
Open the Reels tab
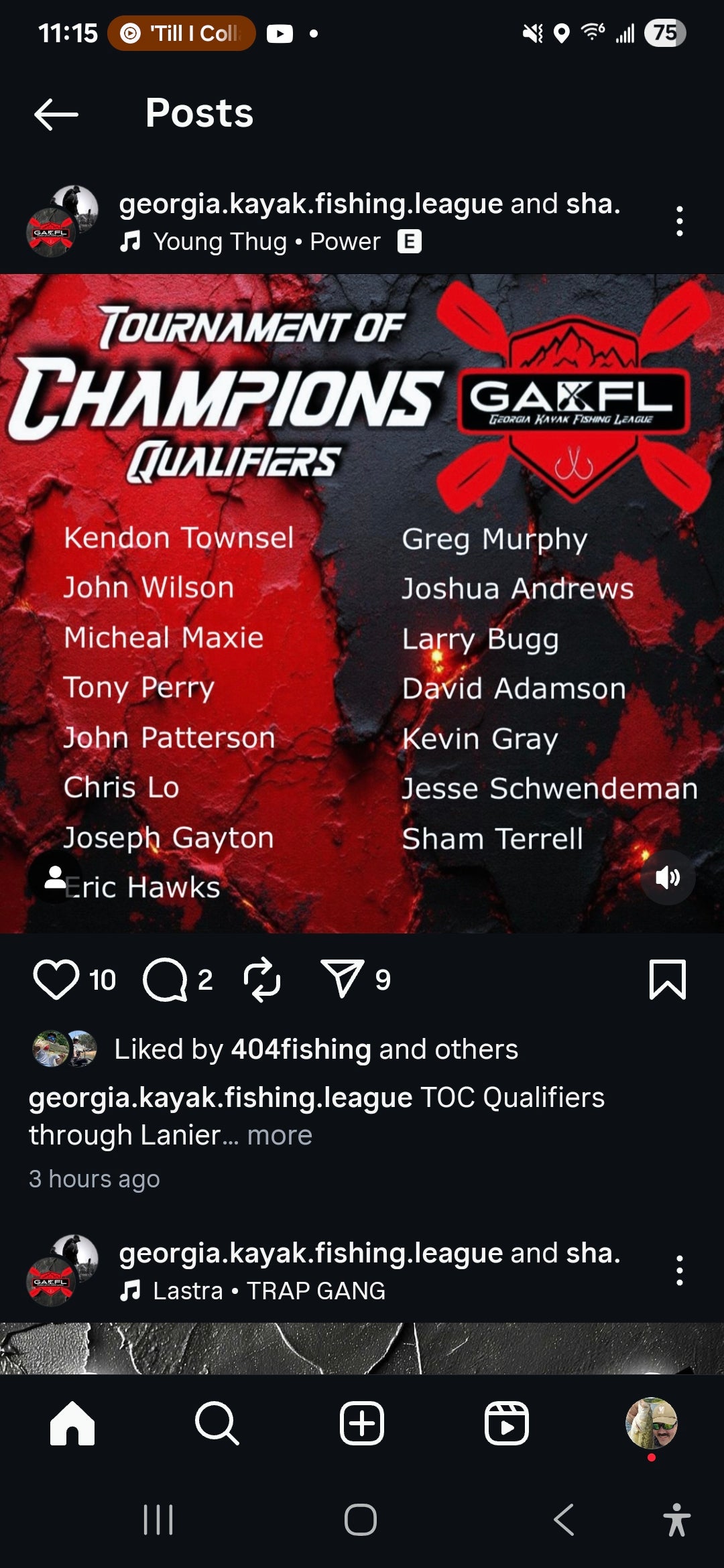507,1423
